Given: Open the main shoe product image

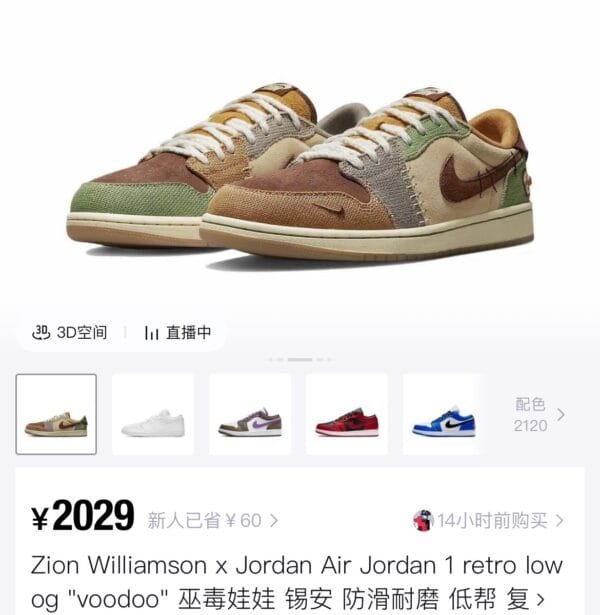Looking at the screenshot, I should coord(300,175).
